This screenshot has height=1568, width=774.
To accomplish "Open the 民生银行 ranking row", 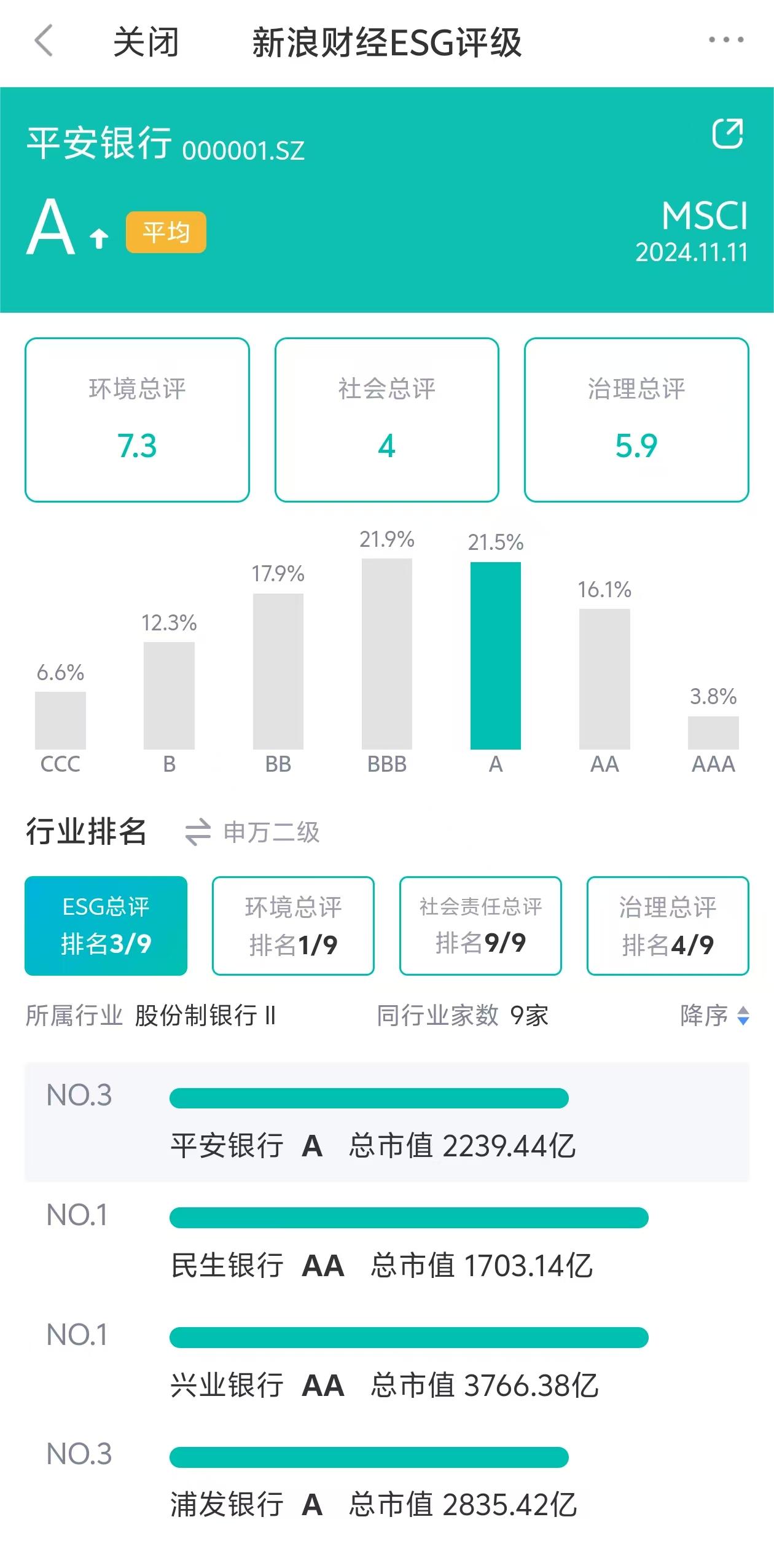I will (387, 1242).
